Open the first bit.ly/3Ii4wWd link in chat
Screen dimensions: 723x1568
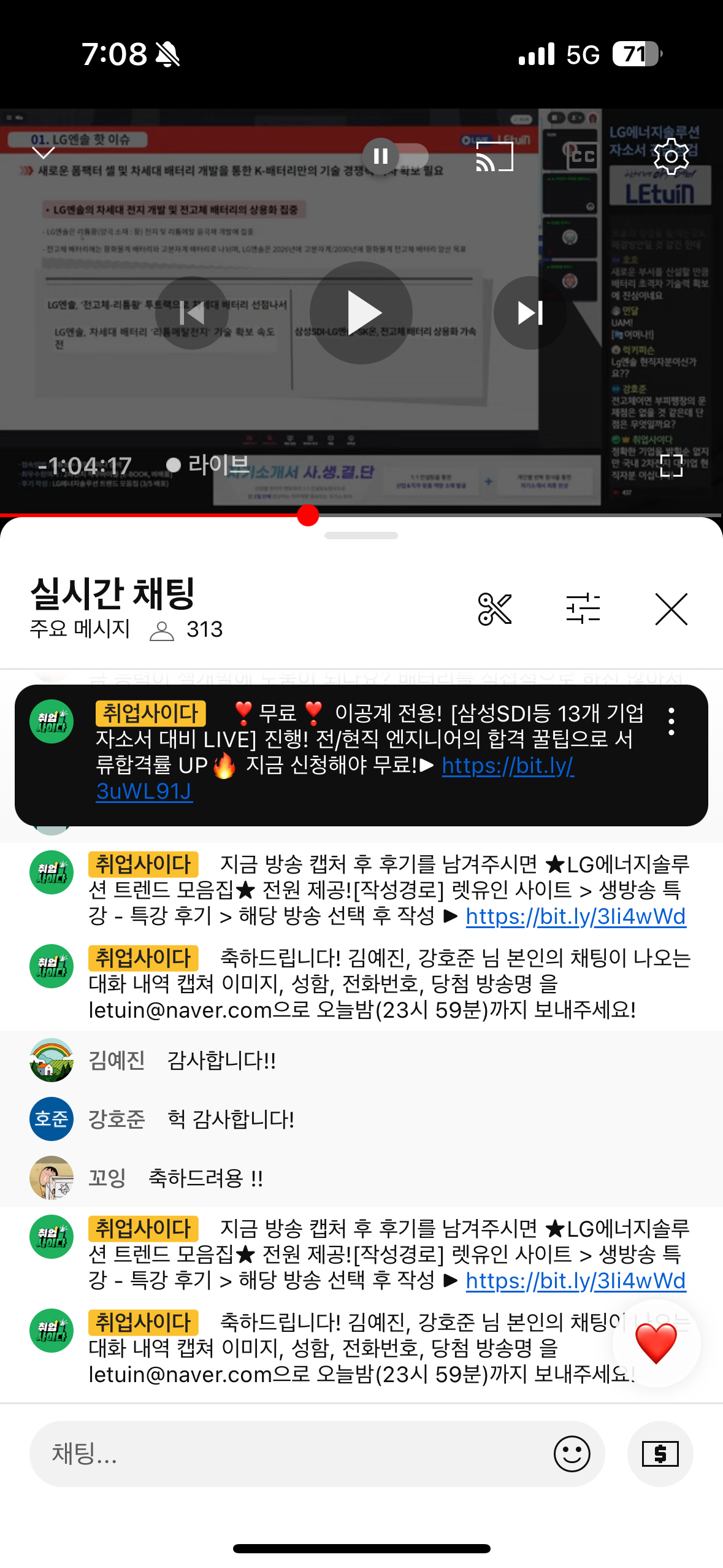click(x=575, y=917)
